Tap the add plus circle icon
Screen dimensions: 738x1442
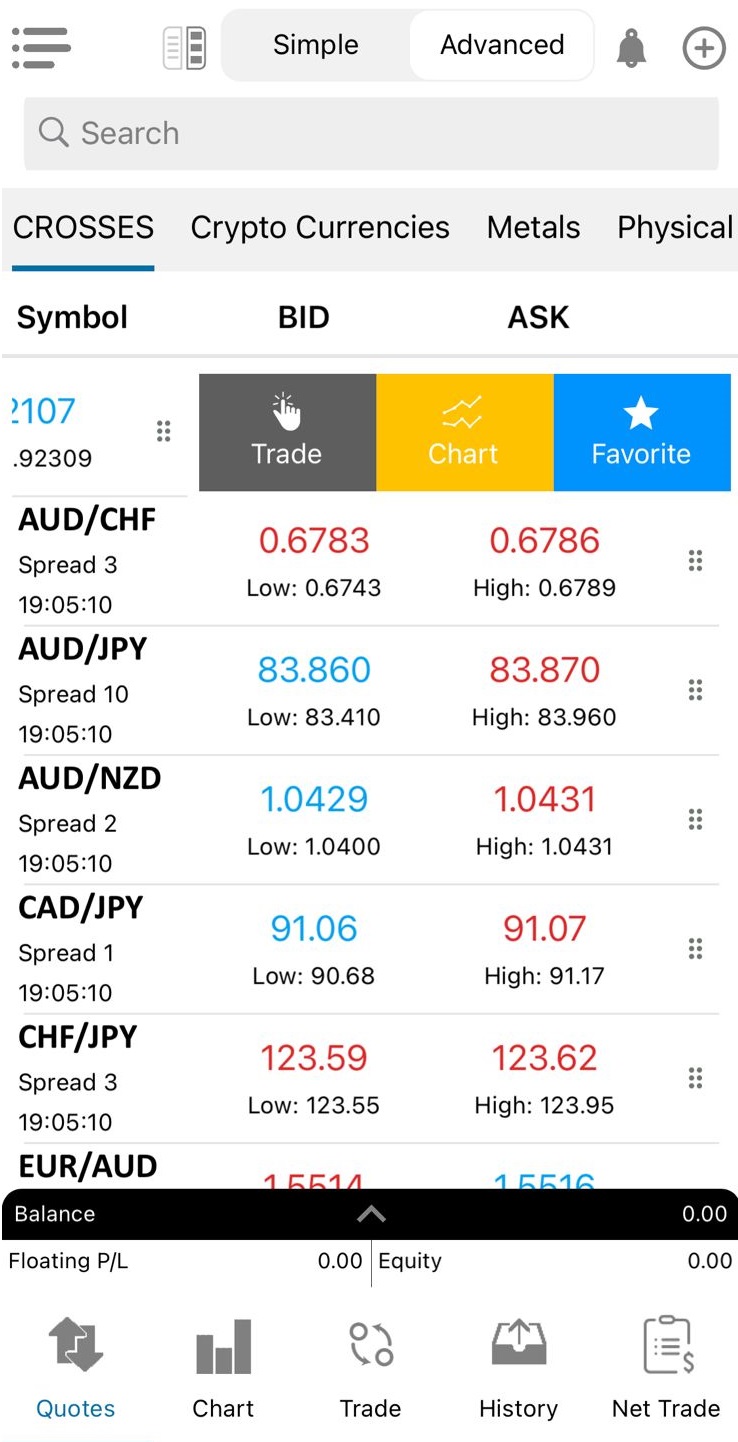(x=704, y=47)
